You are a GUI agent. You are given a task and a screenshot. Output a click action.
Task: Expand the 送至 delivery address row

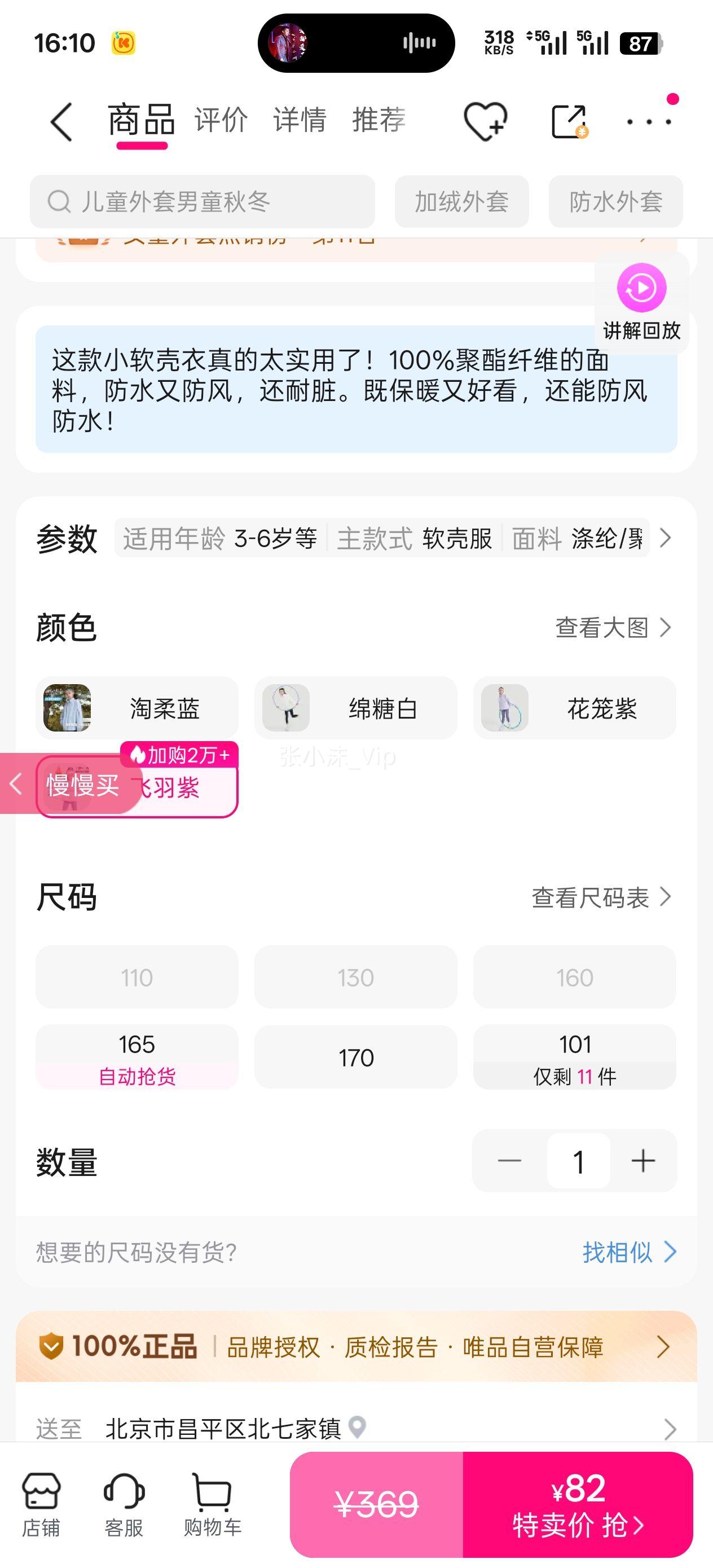[x=356, y=1429]
